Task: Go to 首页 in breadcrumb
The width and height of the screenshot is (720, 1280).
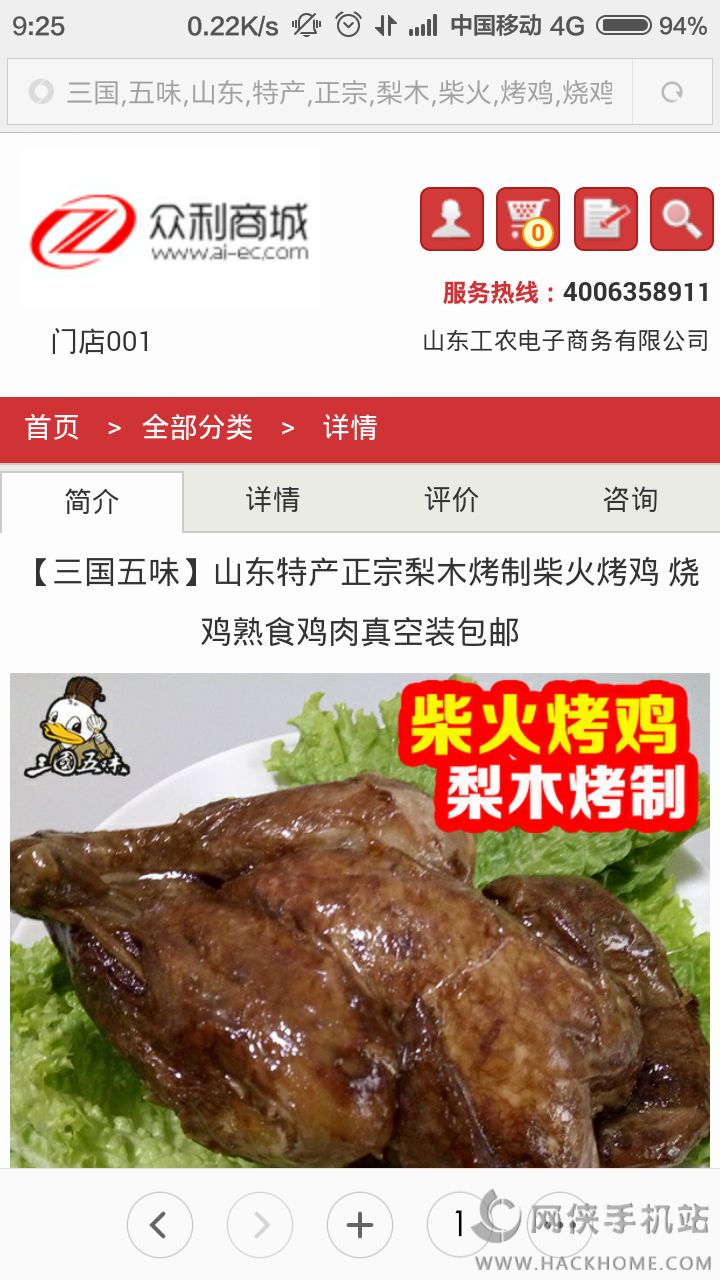Action: click(x=52, y=428)
